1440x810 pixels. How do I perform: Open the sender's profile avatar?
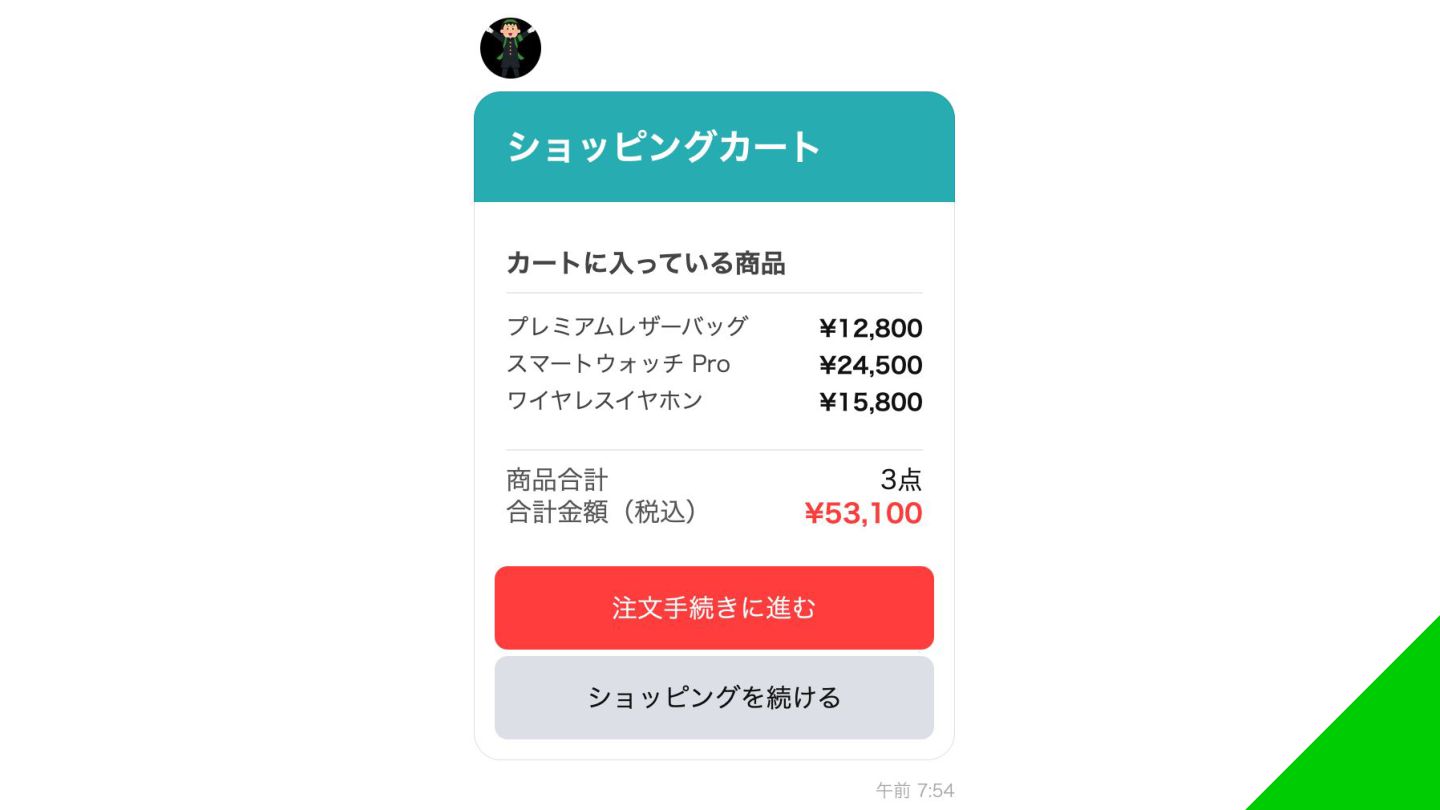click(x=511, y=48)
